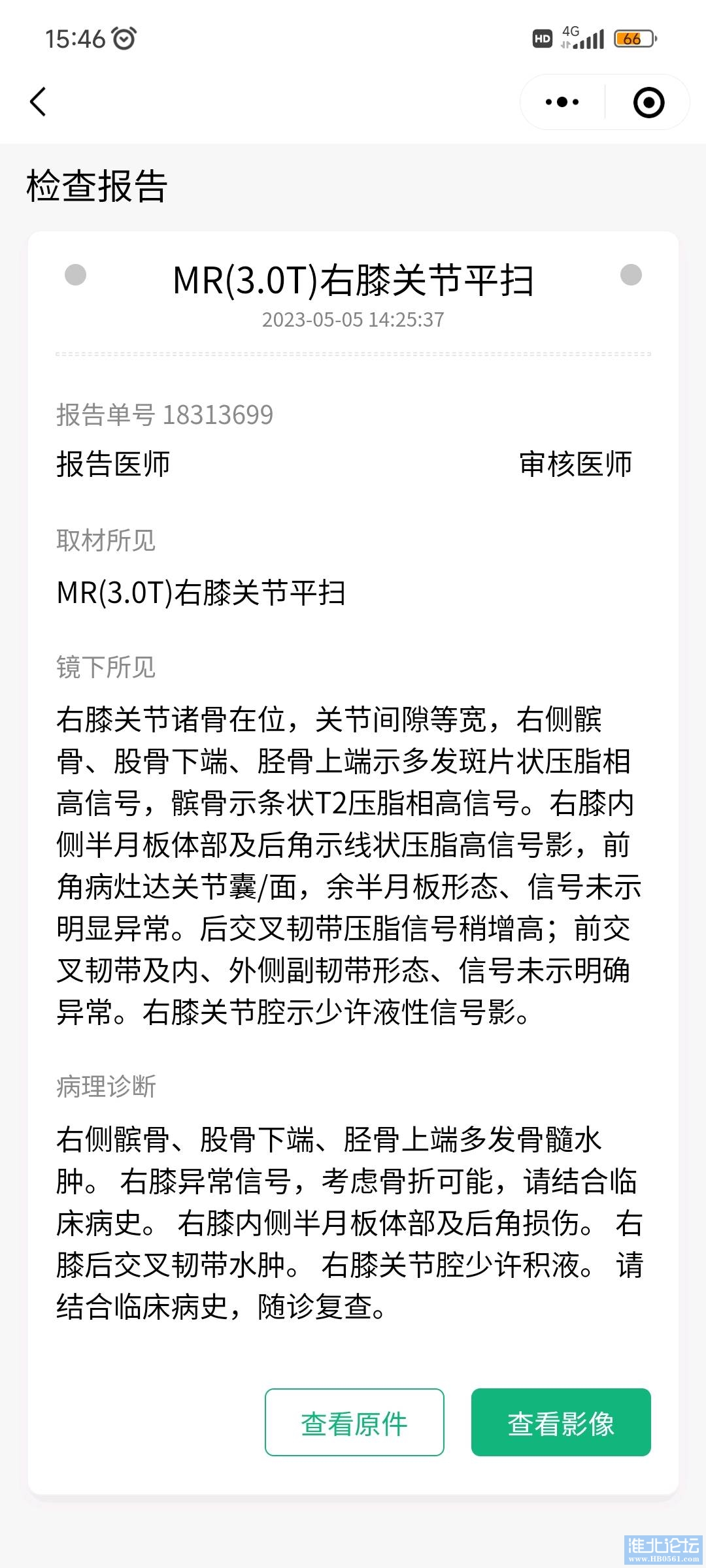This screenshot has height=1568, width=706.
Task: Open the mini program three-dot menu
Action: 562,102
